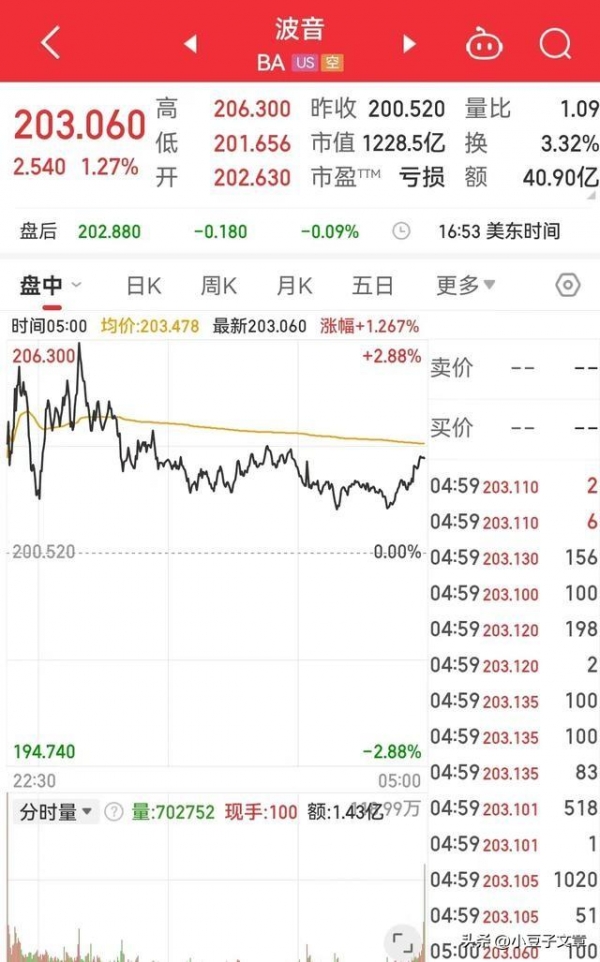Screen dimensions: 600x962
Task: Switch to the previous stock arrow
Action: tap(190, 44)
